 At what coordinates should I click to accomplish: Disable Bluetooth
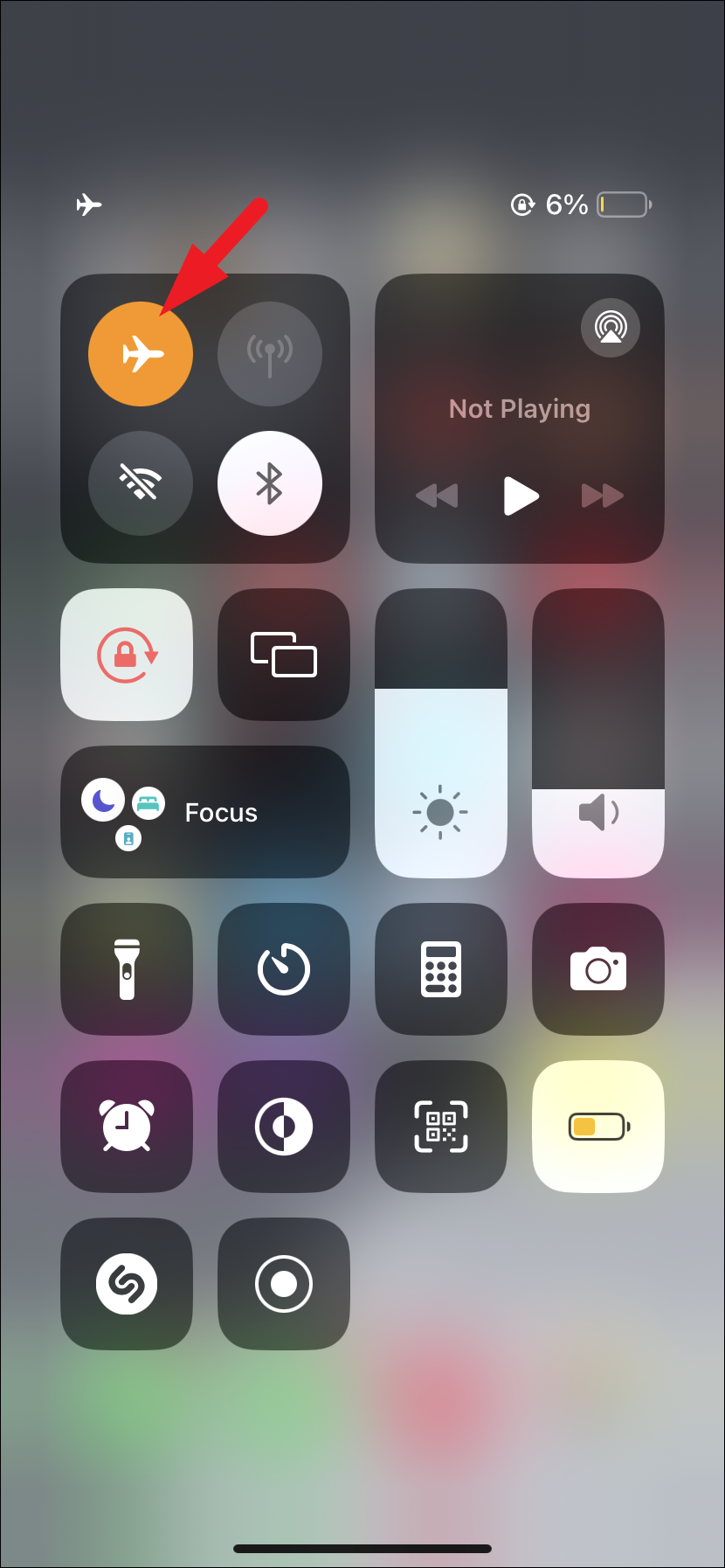point(270,483)
